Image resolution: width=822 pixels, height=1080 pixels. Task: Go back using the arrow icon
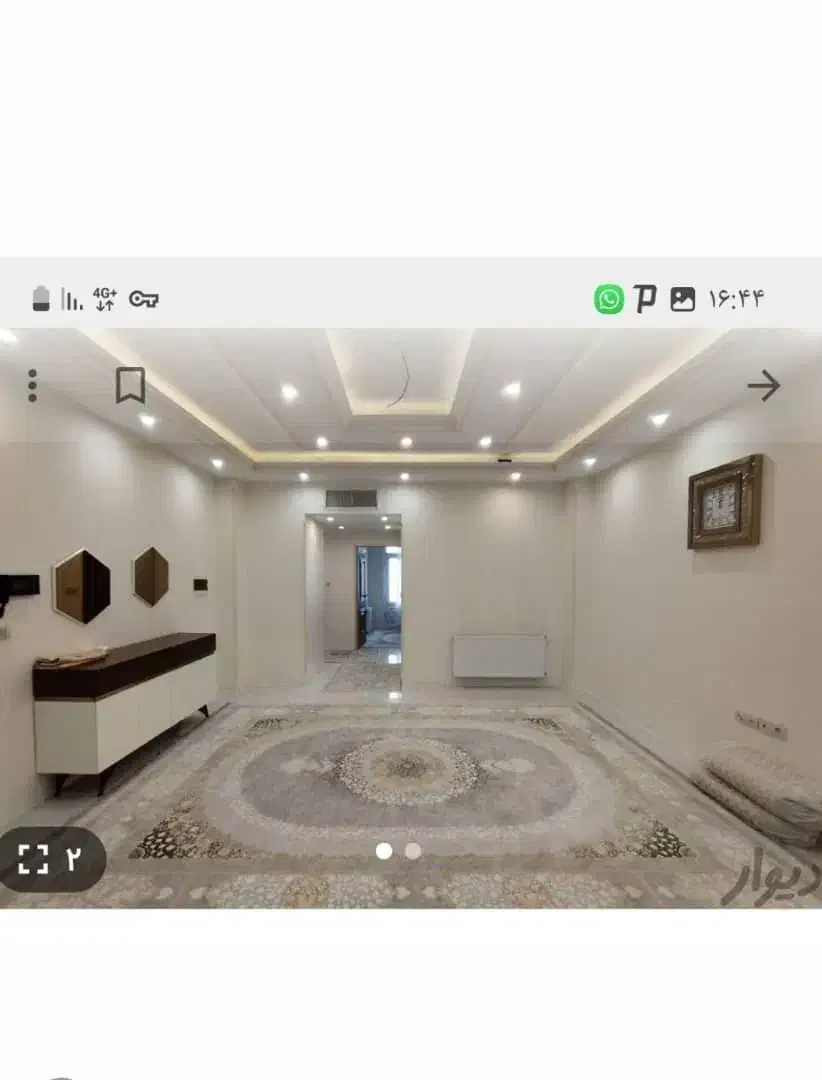[763, 385]
